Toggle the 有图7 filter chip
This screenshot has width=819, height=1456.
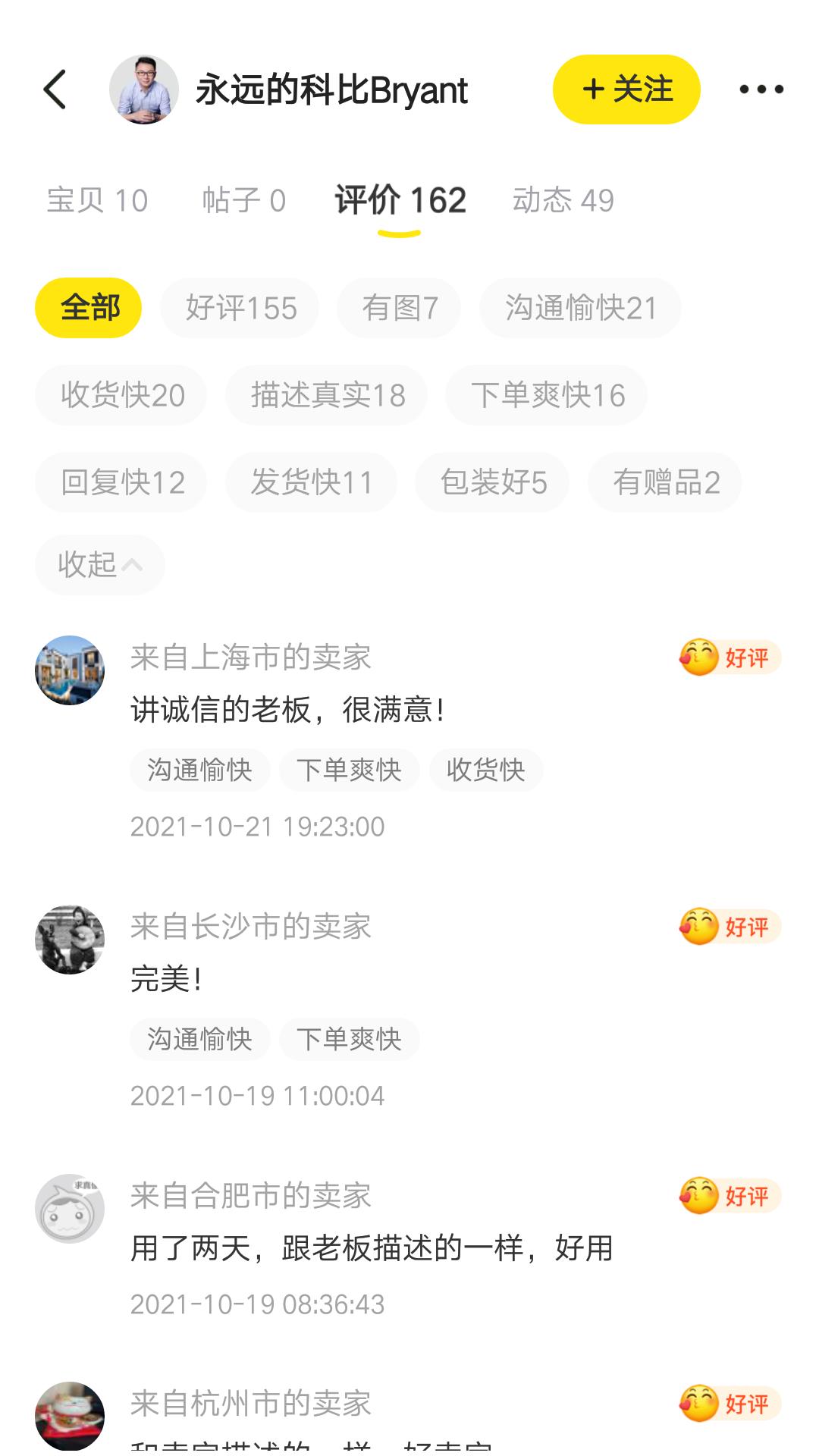(x=397, y=307)
